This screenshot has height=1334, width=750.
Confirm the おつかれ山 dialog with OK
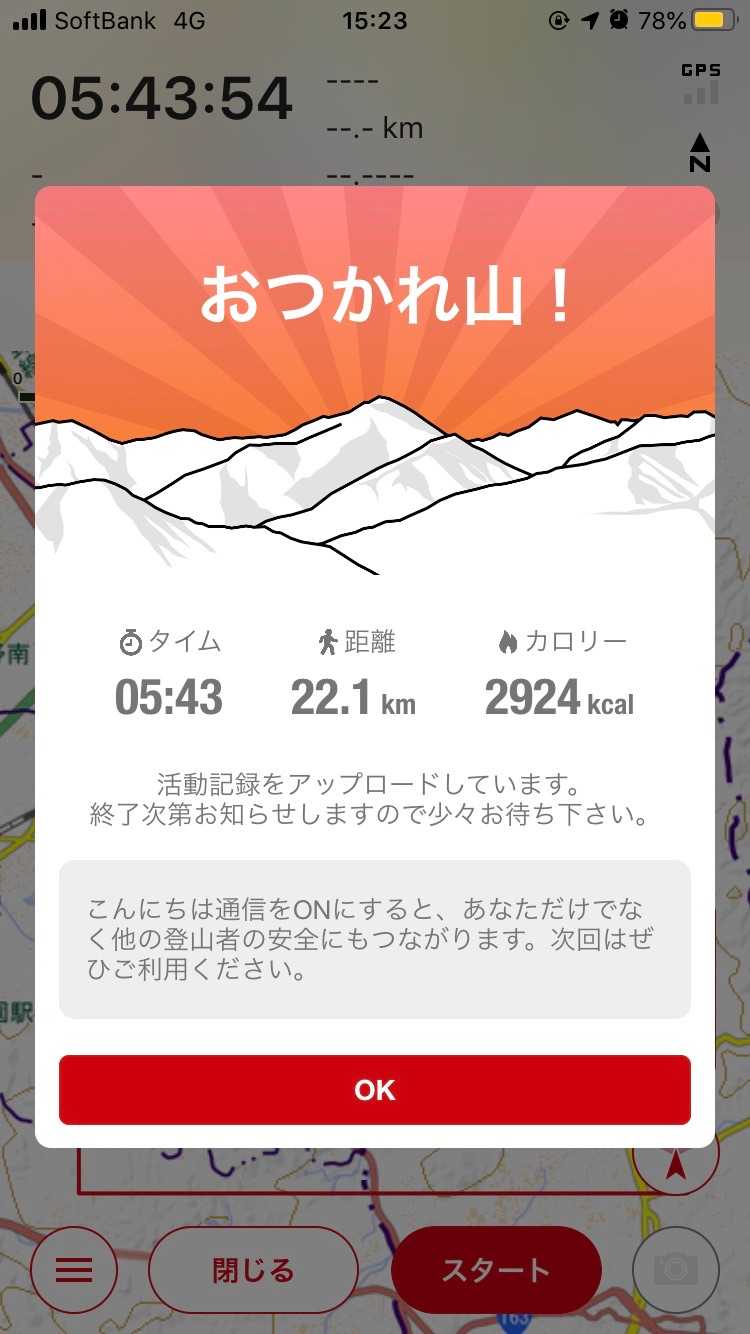374,1089
